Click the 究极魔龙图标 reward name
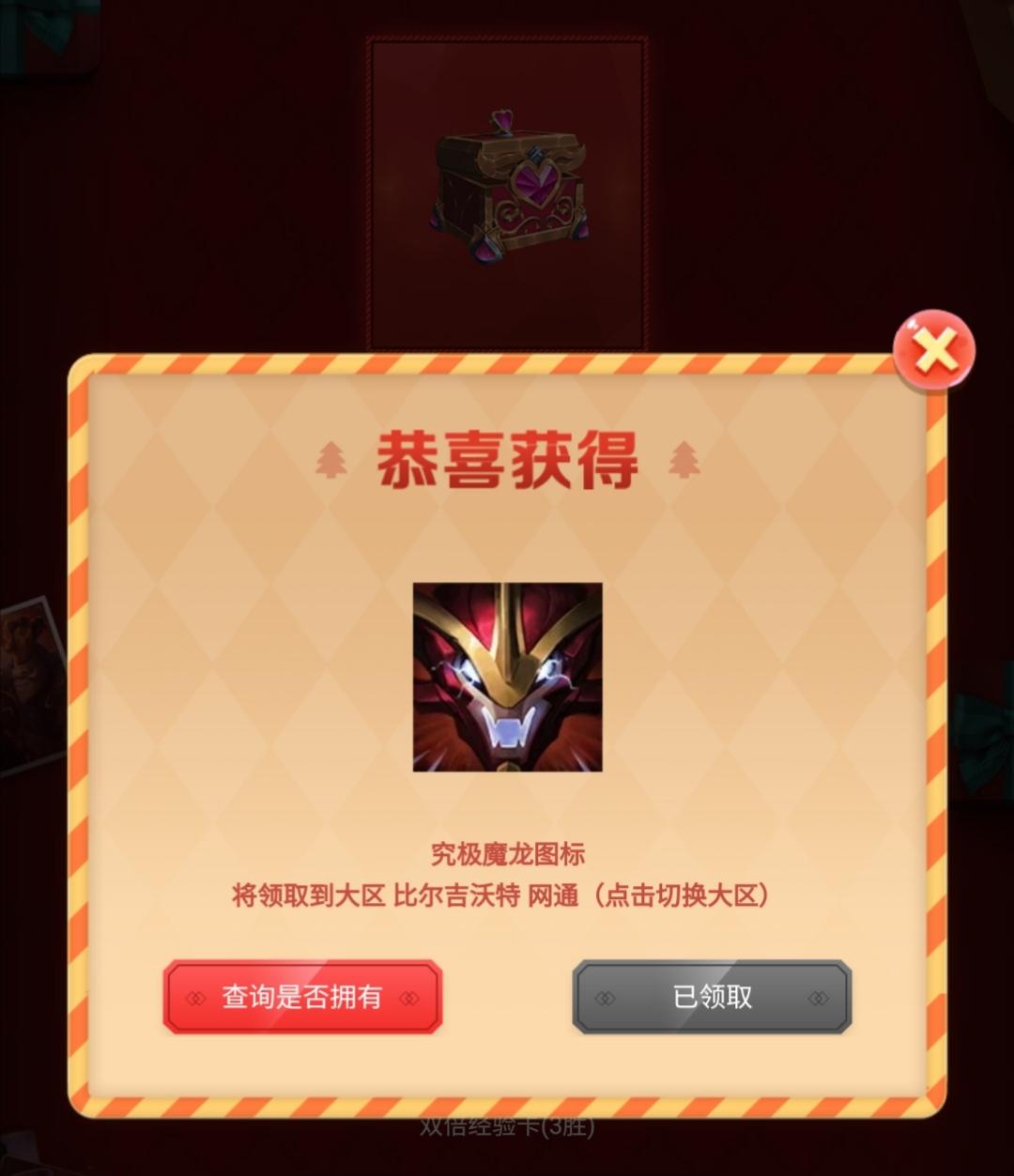This screenshot has width=1014, height=1176. click(x=507, y=852)
